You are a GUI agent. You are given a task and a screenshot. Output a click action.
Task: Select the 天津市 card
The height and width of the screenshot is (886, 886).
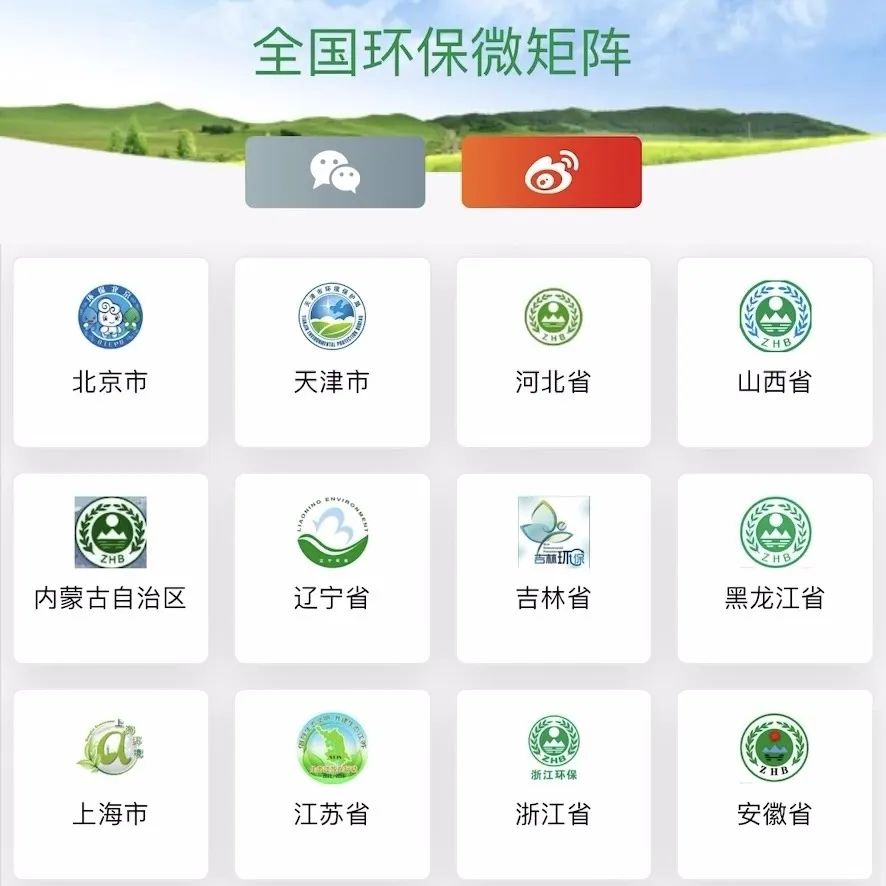pos(332,352)
